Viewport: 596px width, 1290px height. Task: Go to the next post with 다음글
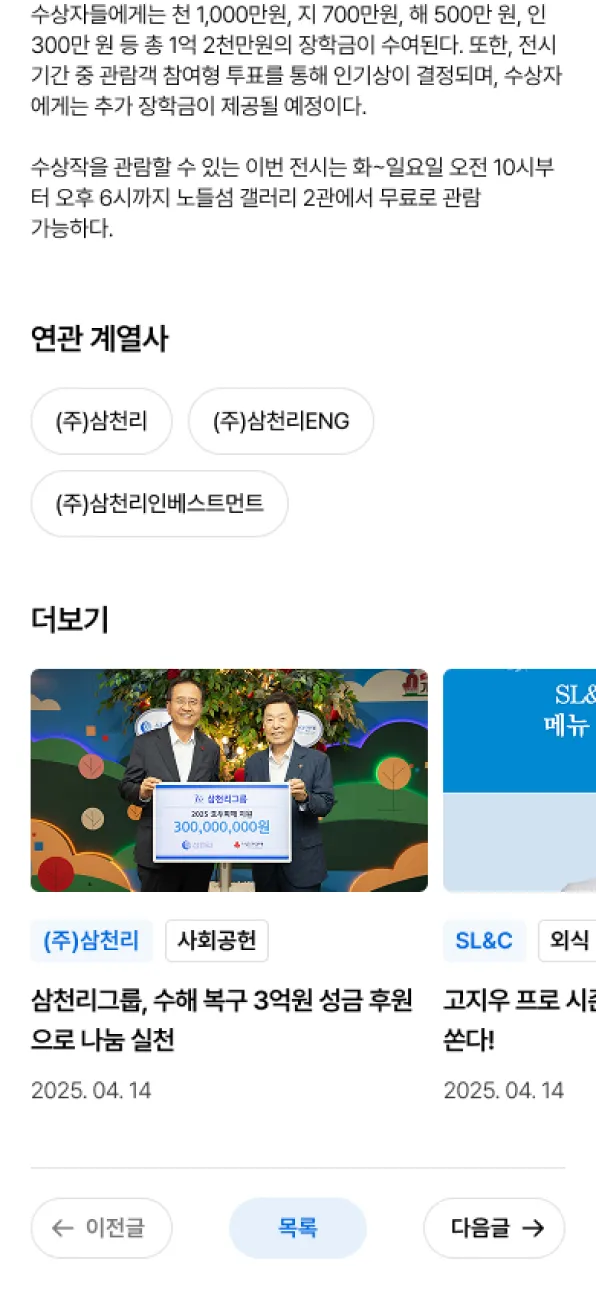coord(494,1228)
